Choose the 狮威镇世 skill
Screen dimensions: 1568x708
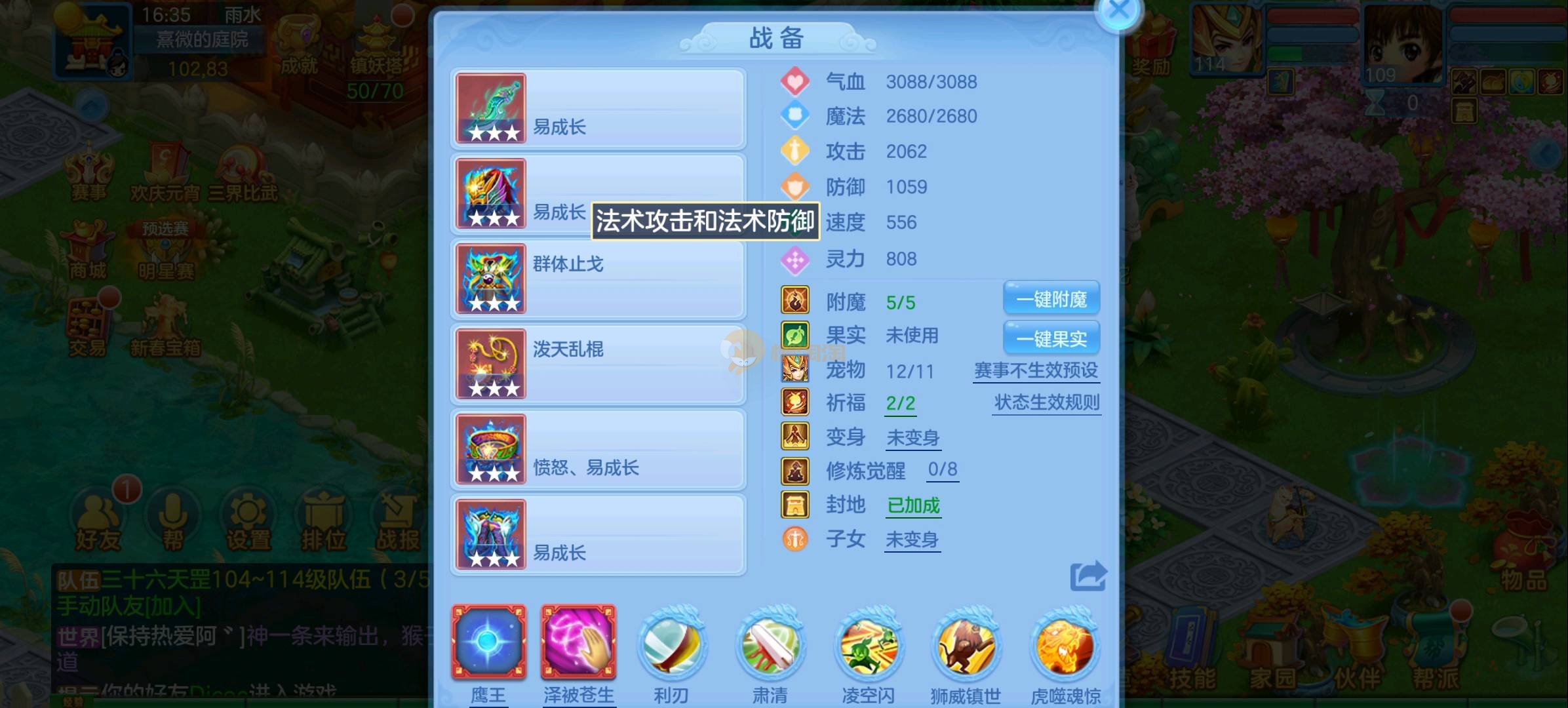(x=966, y=646)
